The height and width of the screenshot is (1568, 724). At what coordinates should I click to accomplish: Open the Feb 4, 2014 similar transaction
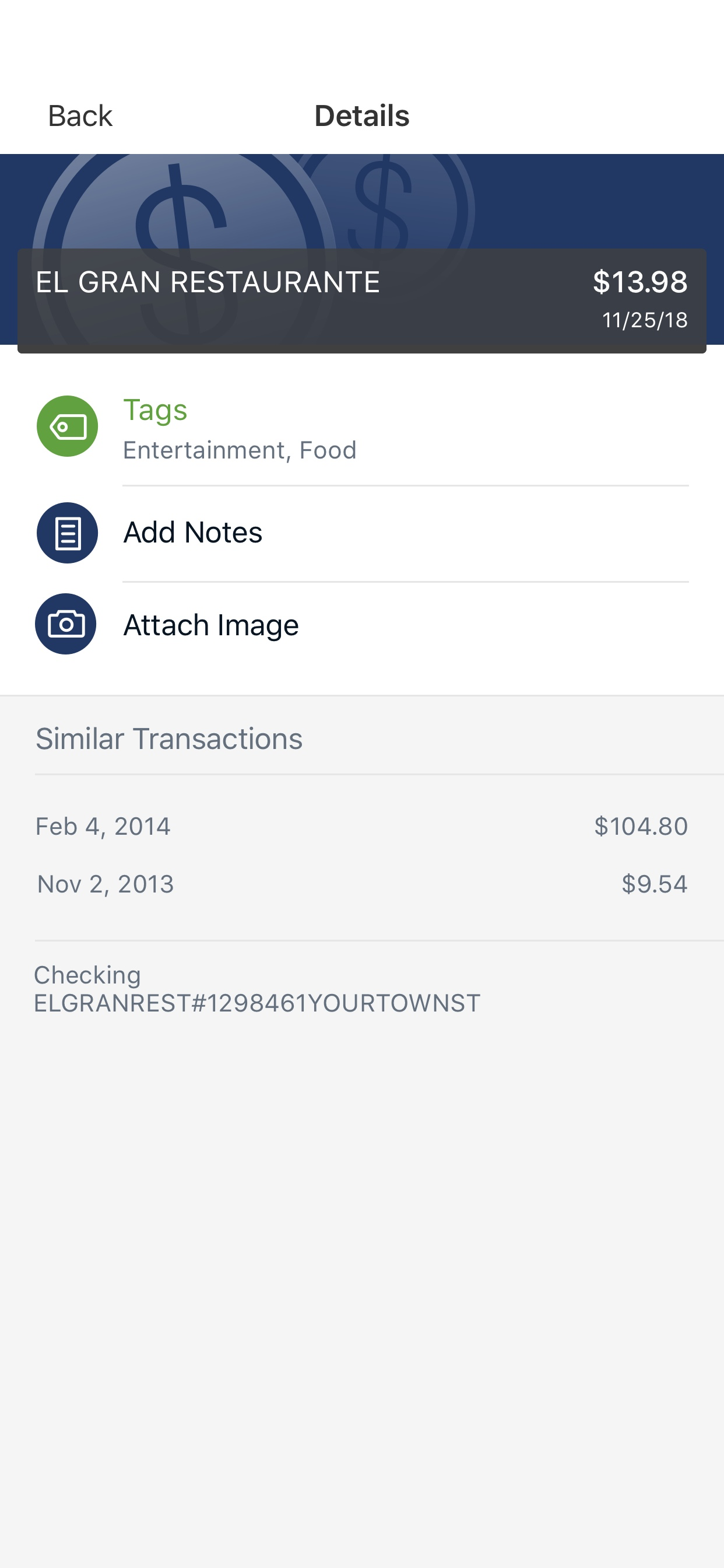pyautogui.click(x=361, y=826)
